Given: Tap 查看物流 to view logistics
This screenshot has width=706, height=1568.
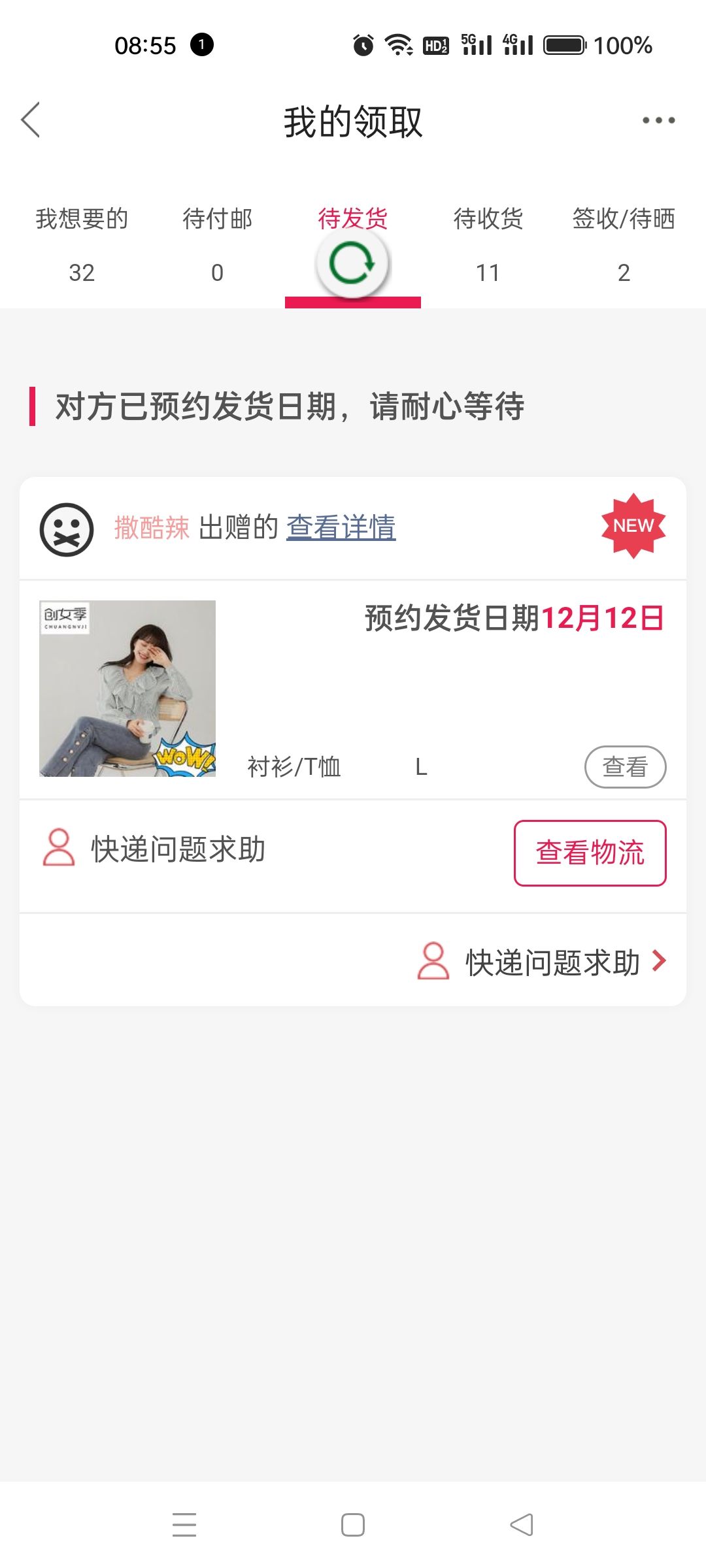Looking at the screenshot, I should pos(590,853).
